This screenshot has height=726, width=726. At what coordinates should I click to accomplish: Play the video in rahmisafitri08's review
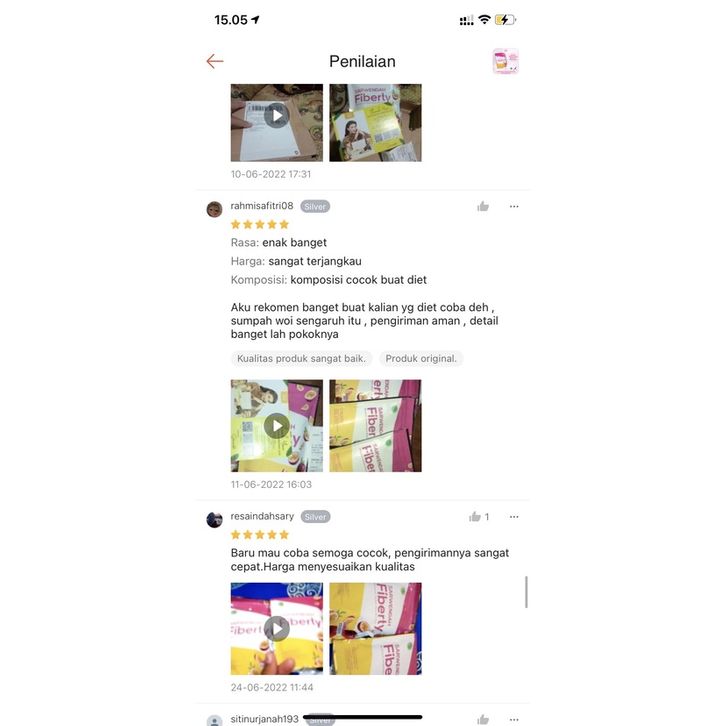pyautogui.click(x=277, y=426)
